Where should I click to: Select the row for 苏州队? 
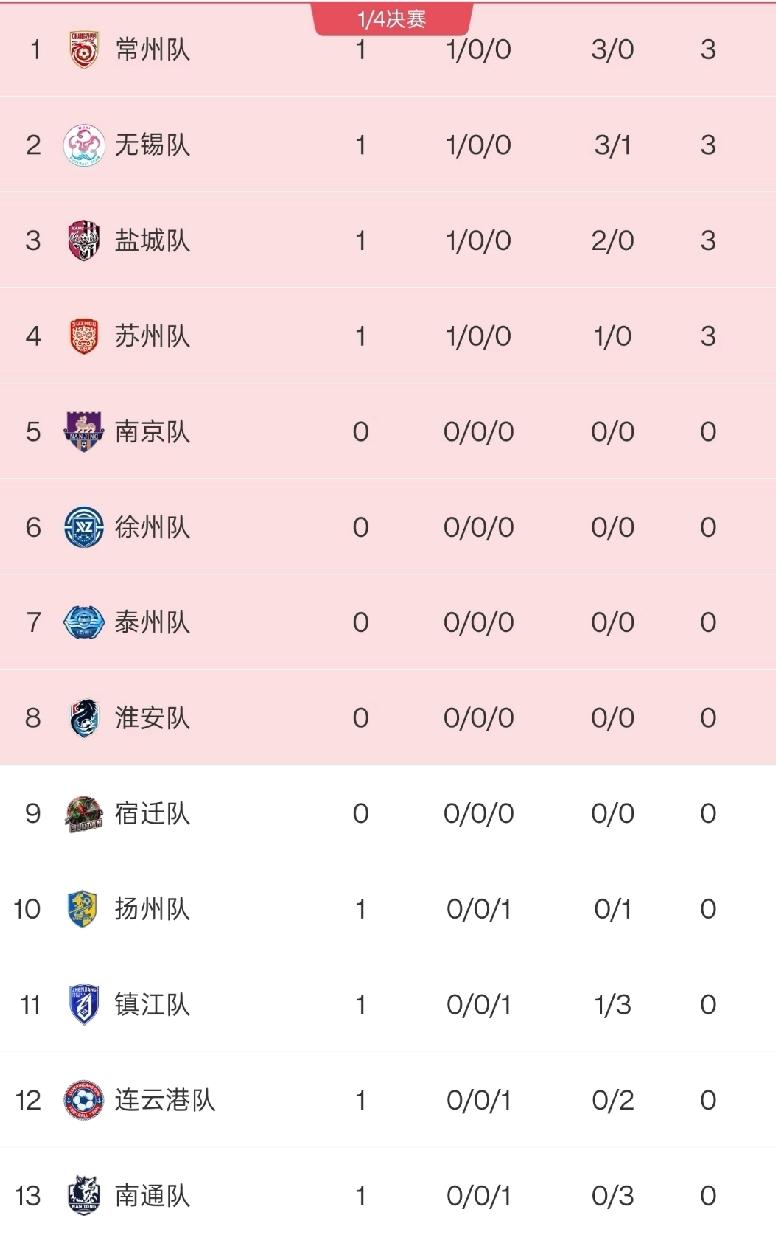pos(388,336)
